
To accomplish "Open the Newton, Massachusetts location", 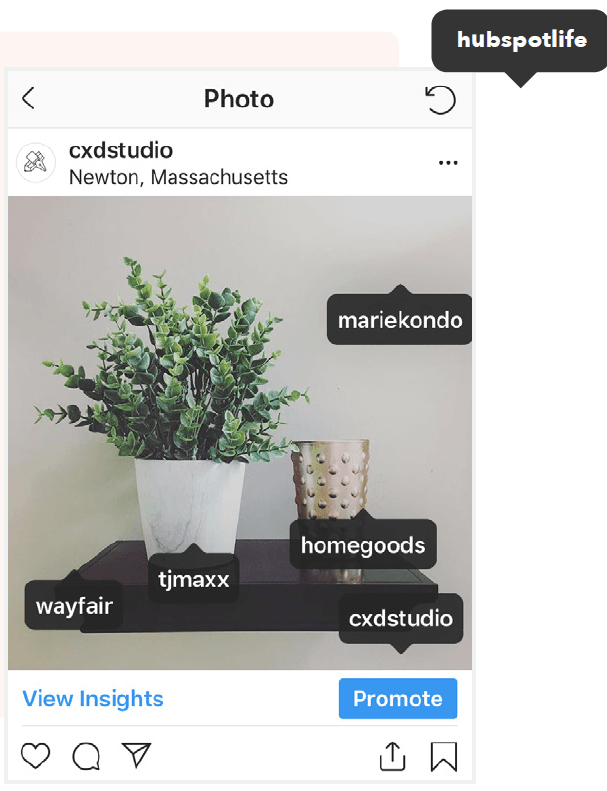I will point(178,178).
